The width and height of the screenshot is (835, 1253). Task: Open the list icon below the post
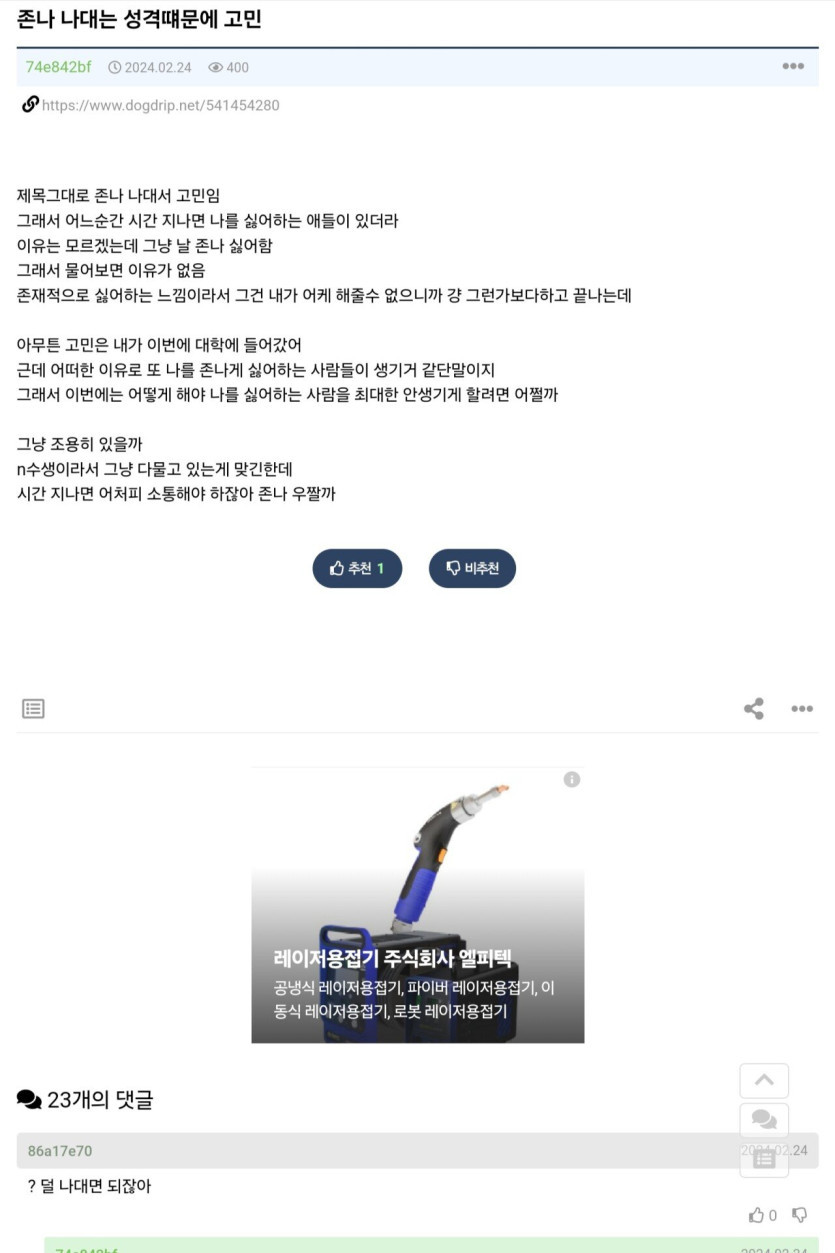(33, 709)
